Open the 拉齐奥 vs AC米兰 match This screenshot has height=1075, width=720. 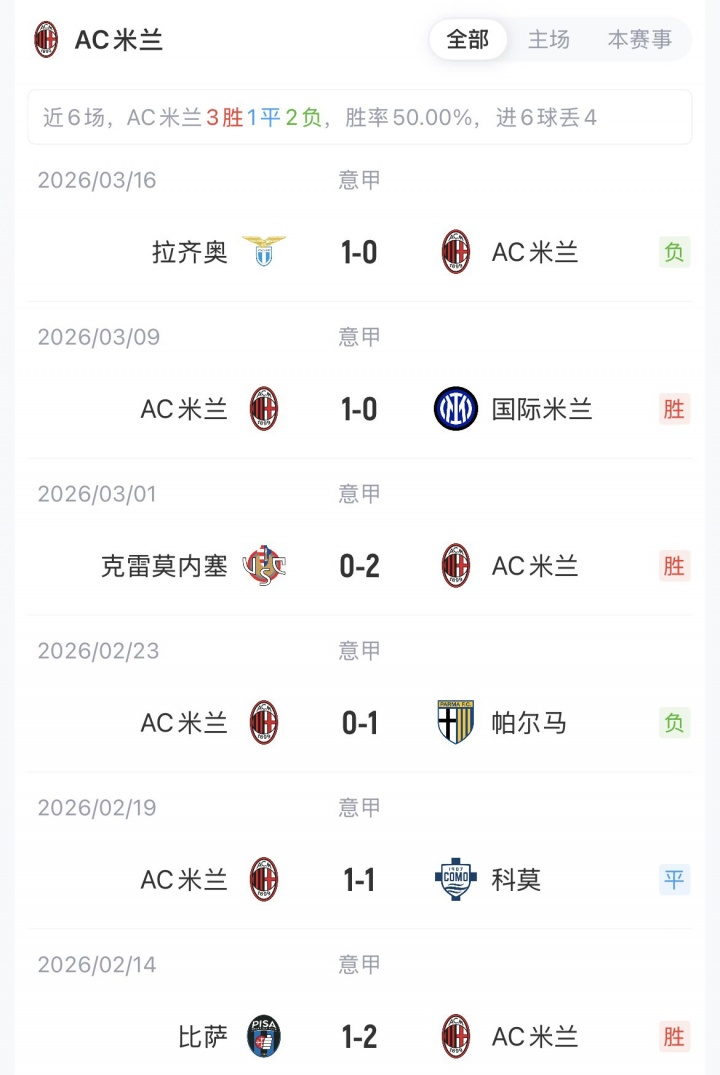point(359,252)
